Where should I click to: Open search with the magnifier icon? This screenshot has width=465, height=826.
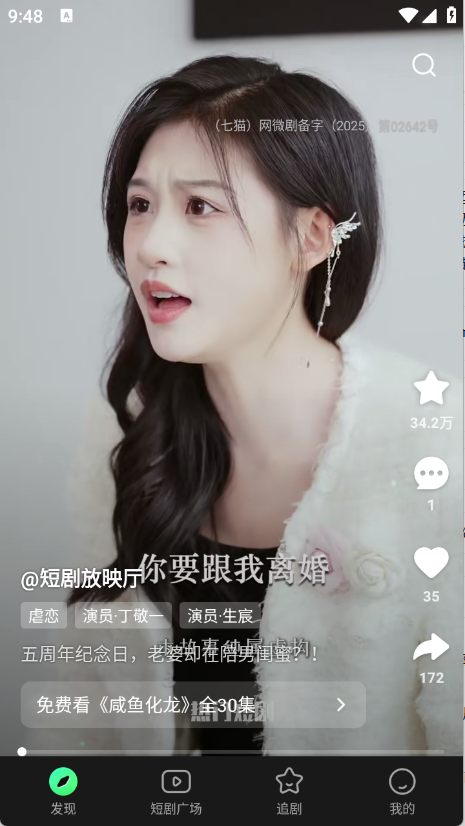click(x=423, y=65)
